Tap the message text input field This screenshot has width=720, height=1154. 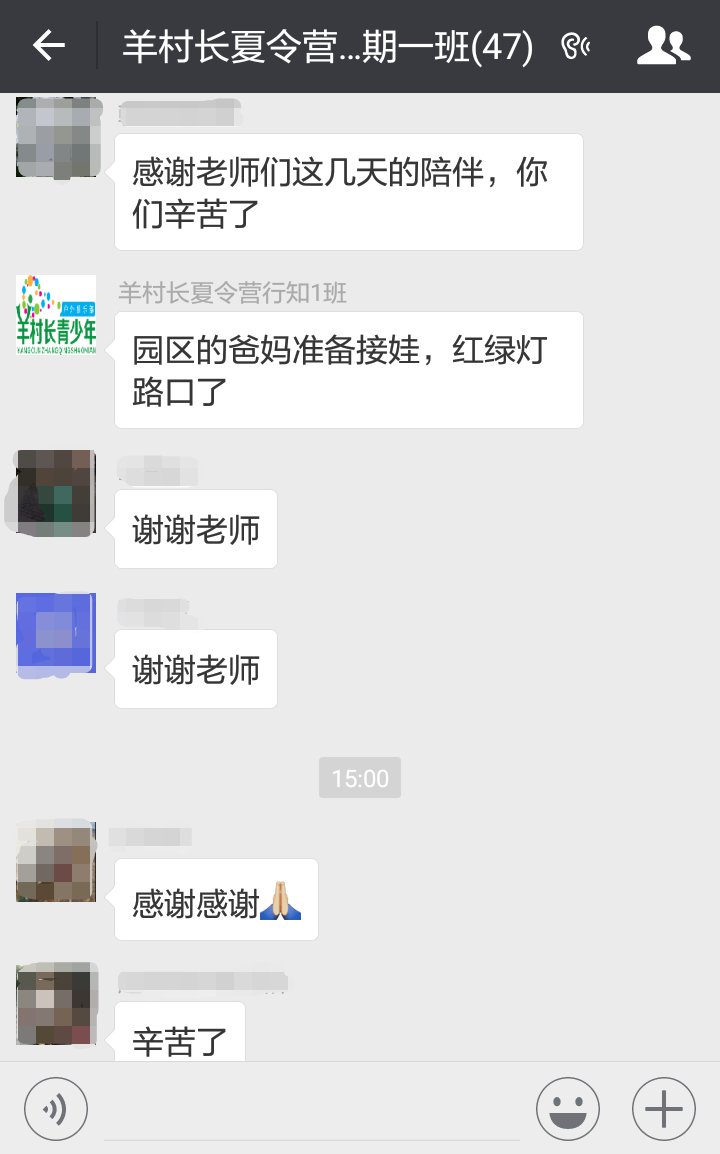click(311, 1110)
